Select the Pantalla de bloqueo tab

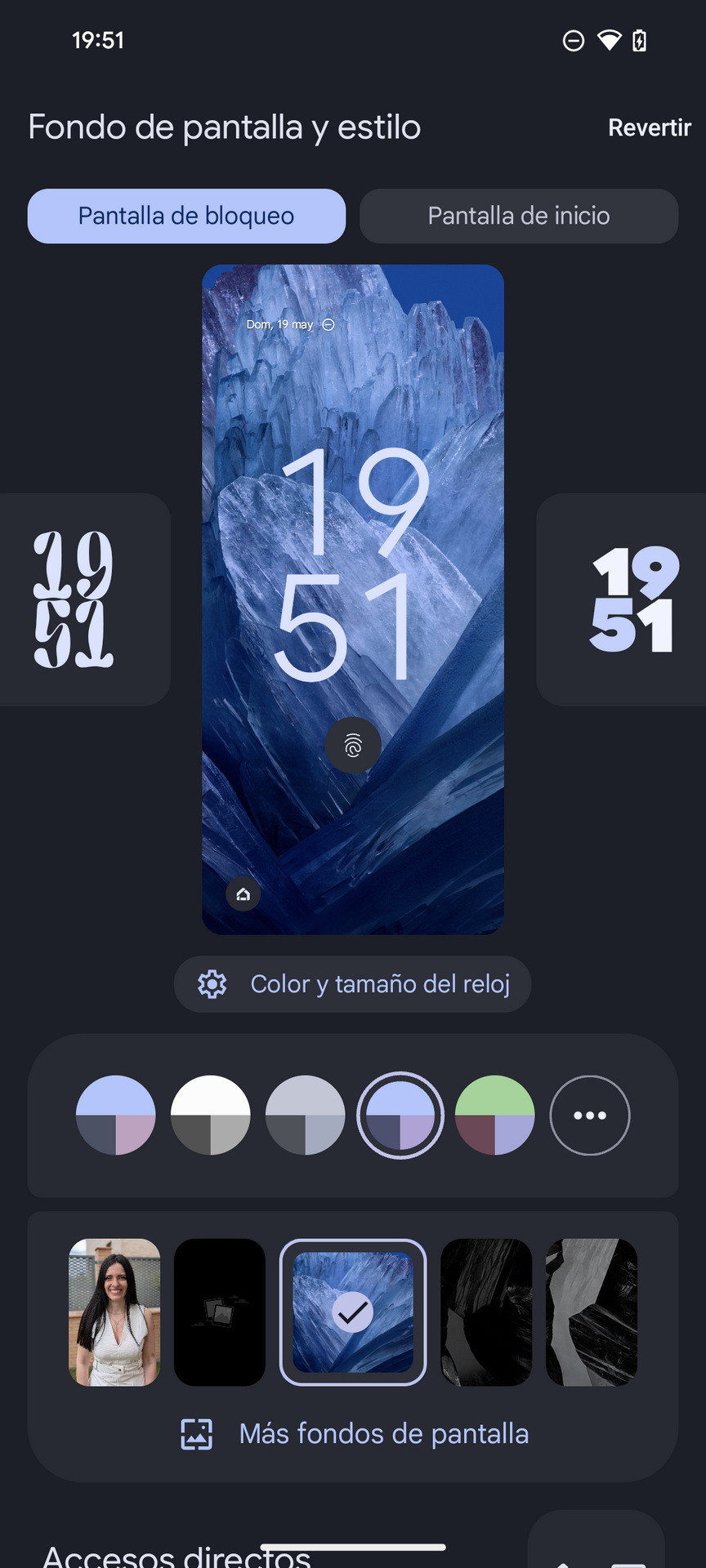tap(186, 216)
